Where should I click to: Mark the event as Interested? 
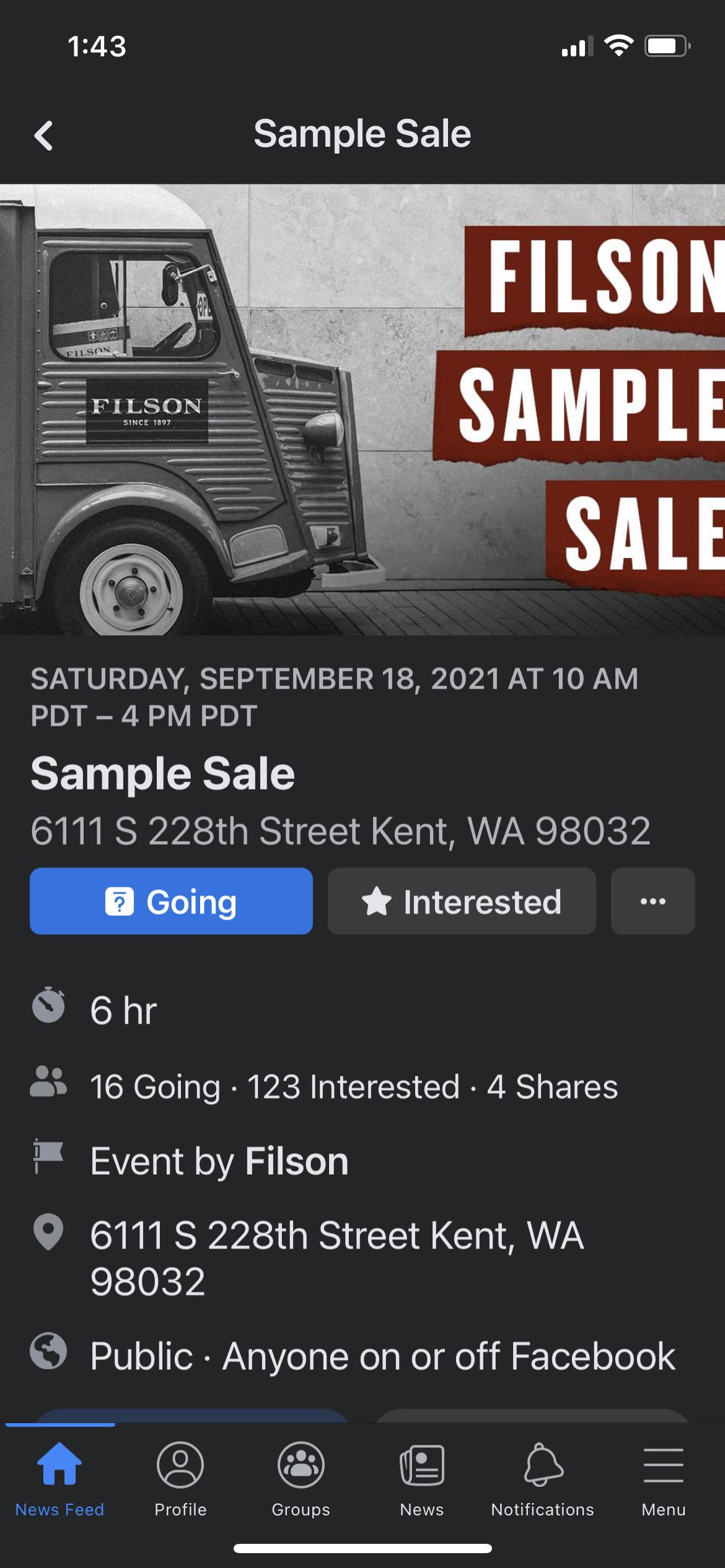click(x=462, y=901)
